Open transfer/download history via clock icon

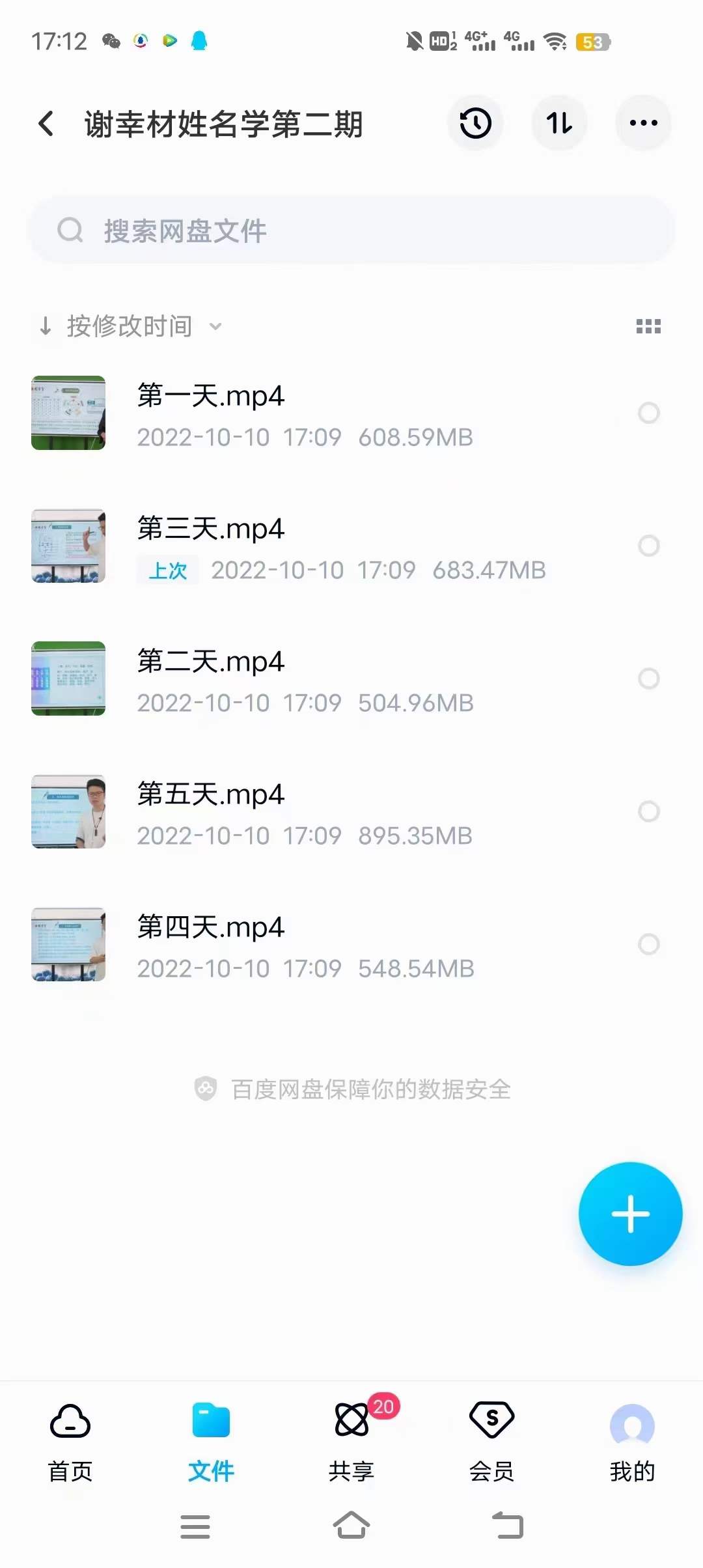(475, 123)
